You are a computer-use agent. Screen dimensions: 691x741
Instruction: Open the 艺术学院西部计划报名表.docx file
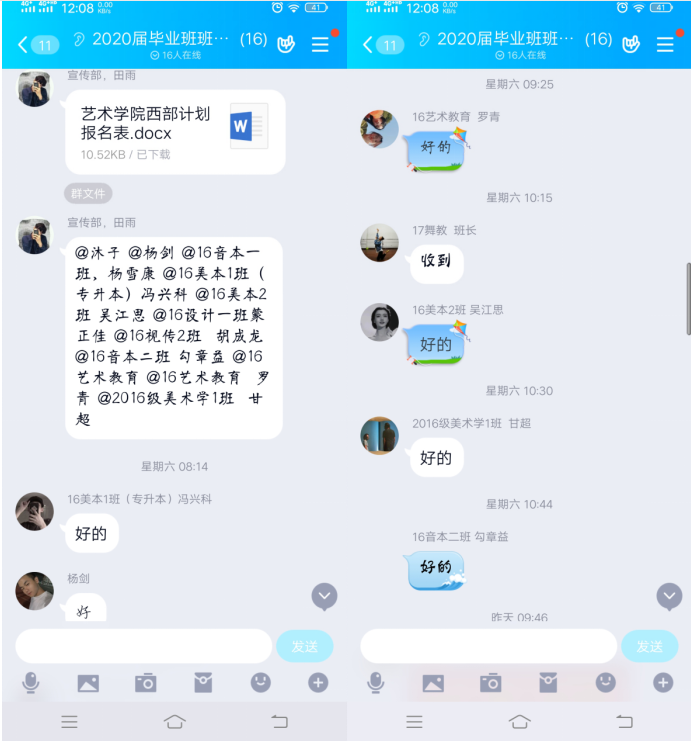tap(174, 131)
